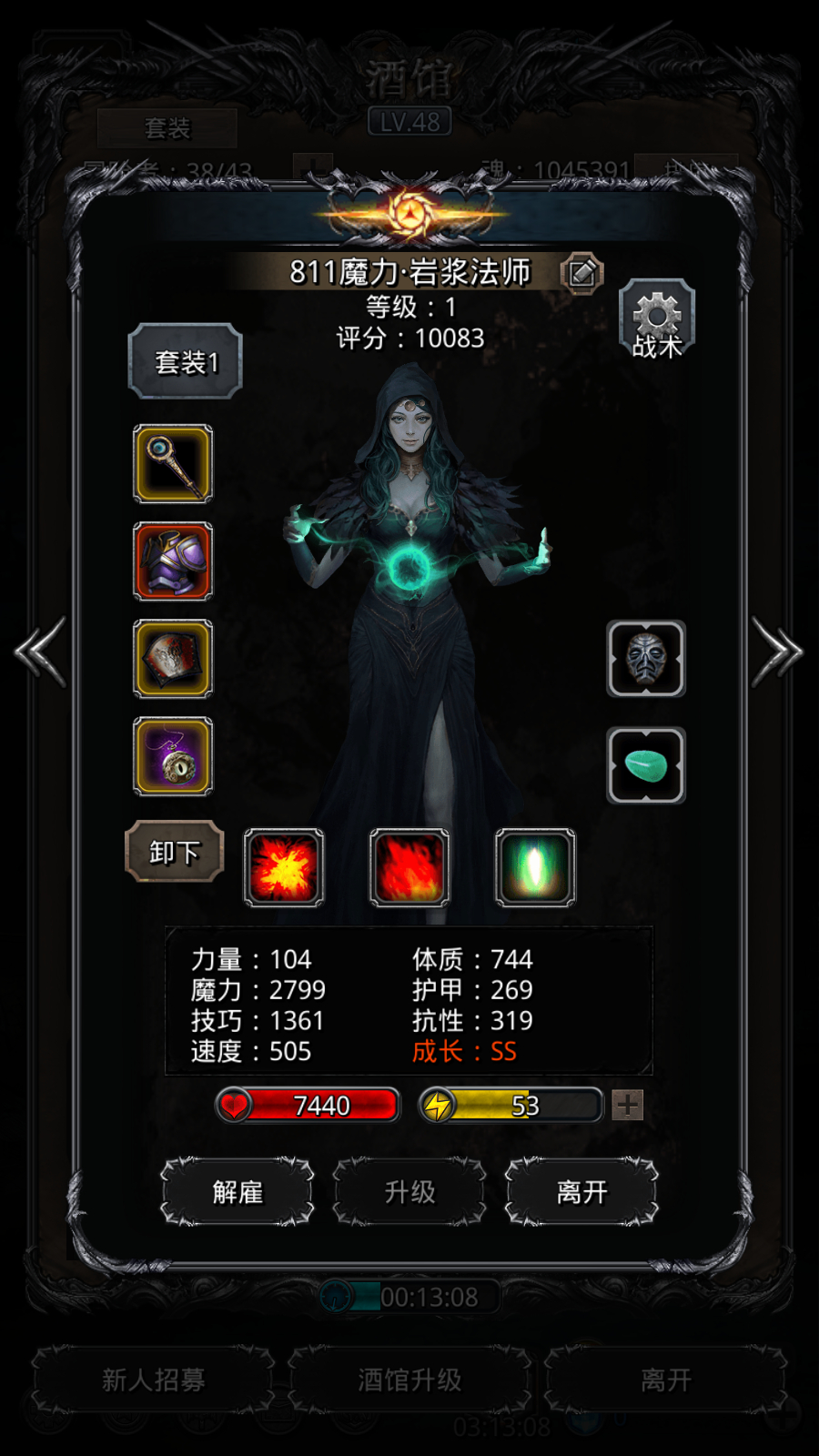
Task: Edit the hero name 811魔力·岩浆法师
Action: (x=581, y=272)
